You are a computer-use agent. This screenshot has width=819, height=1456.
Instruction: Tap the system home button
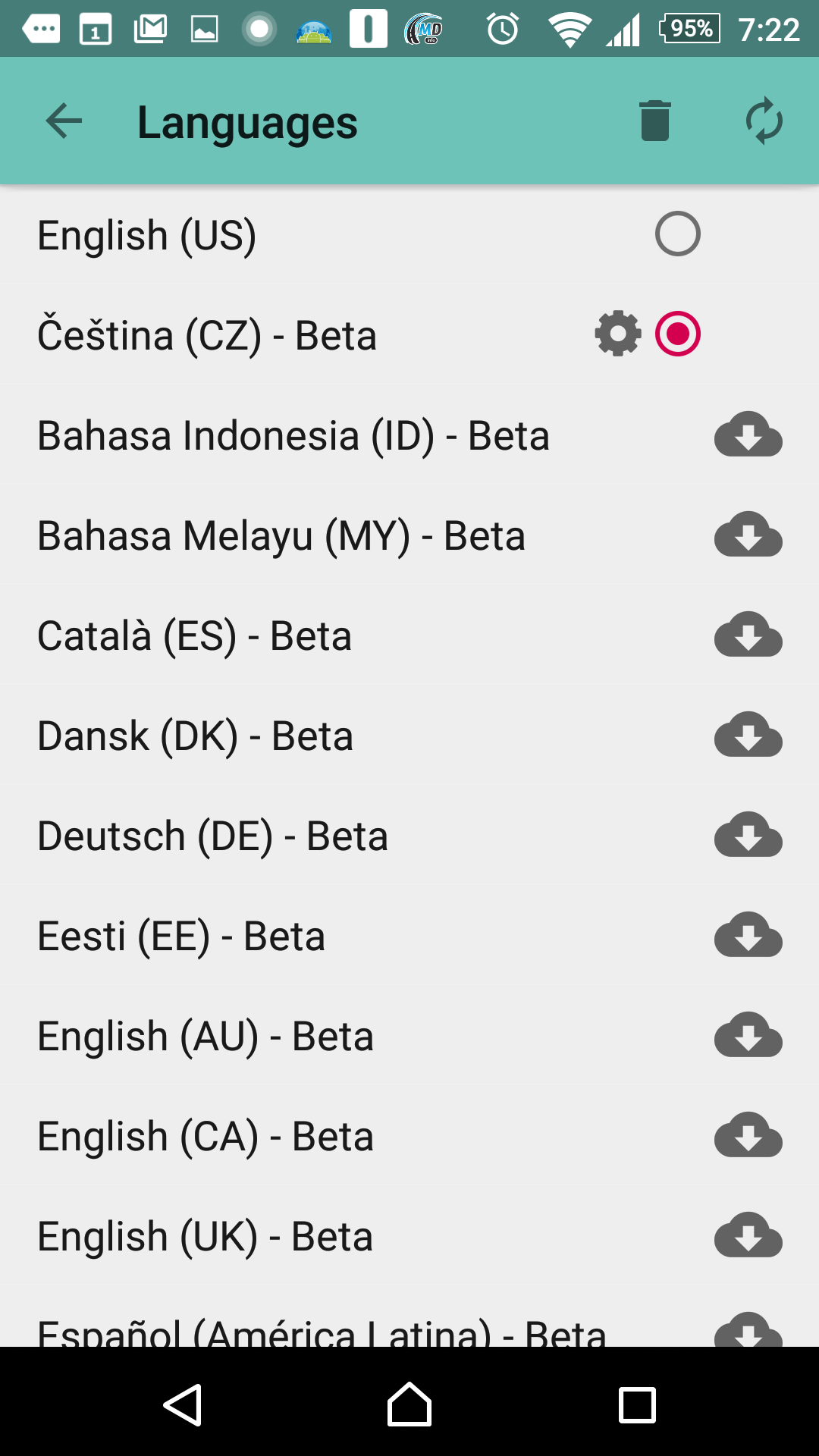click(409, 1404)
